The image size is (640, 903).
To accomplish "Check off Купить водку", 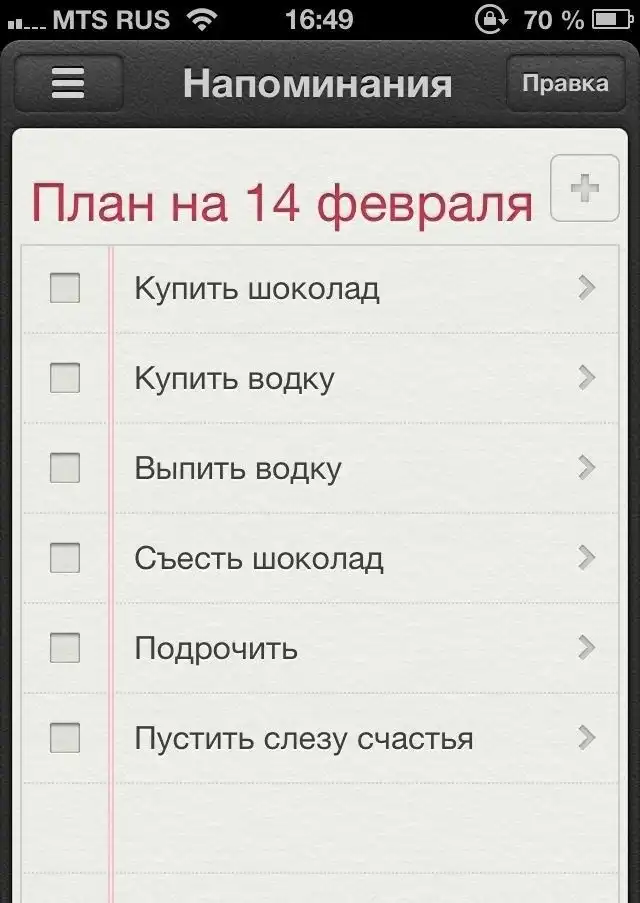I will pyautogui.click(x=65, y=378).
